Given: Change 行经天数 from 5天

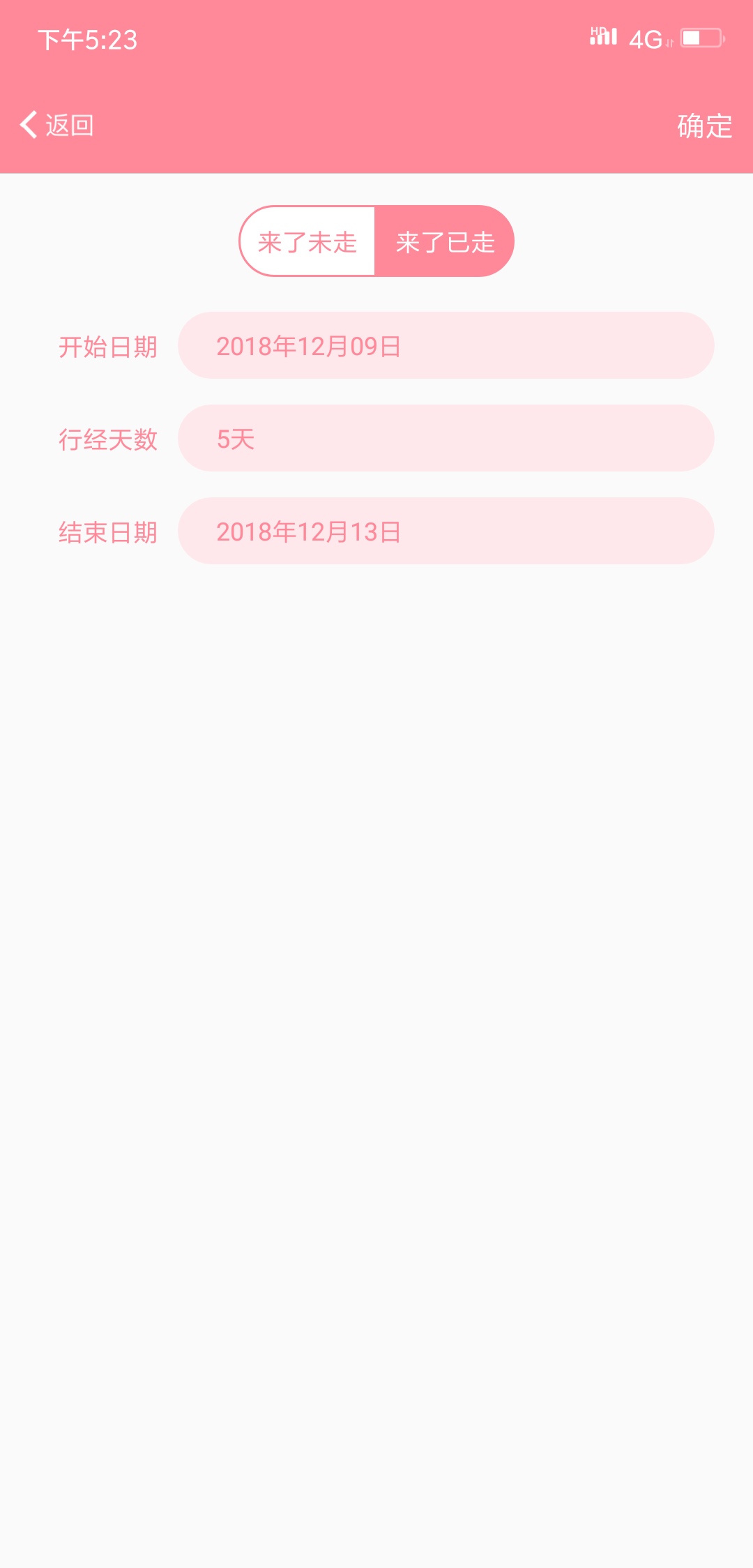Looking at the screenshot, I should pyautogui.click(x=446, y=439).
